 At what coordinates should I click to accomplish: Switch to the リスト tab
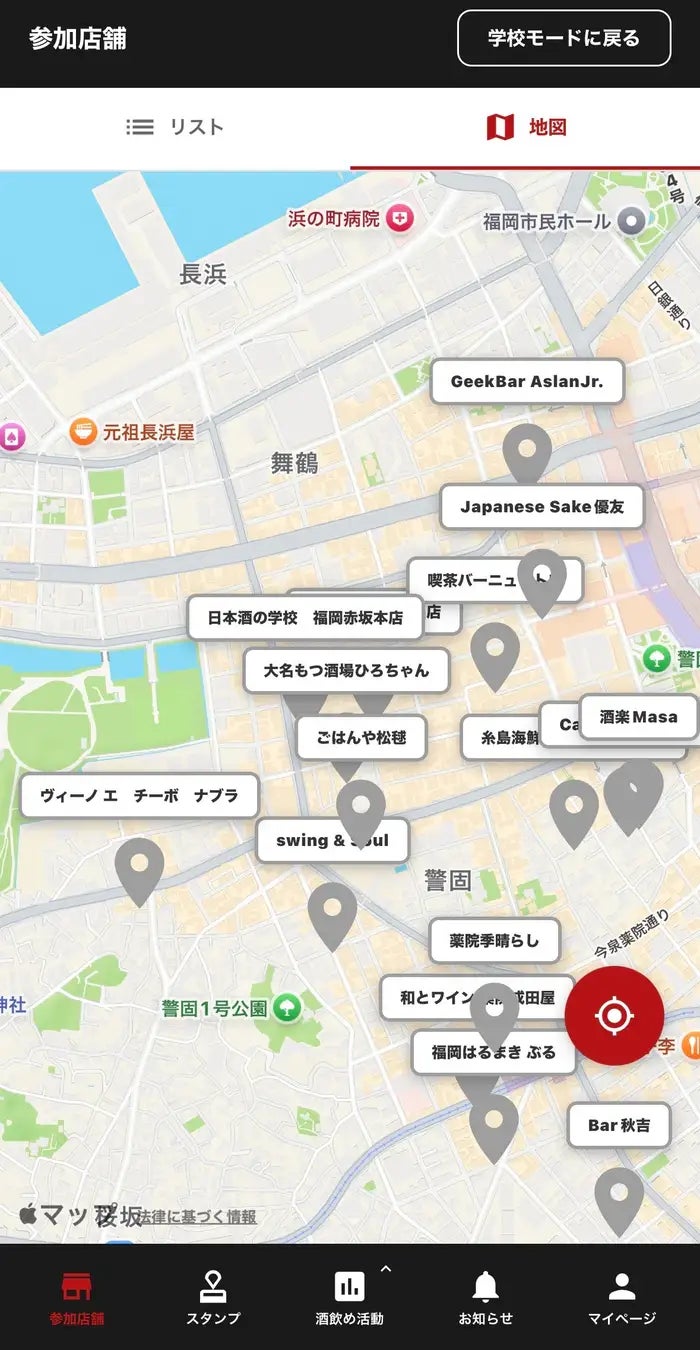tap(175, 127)
